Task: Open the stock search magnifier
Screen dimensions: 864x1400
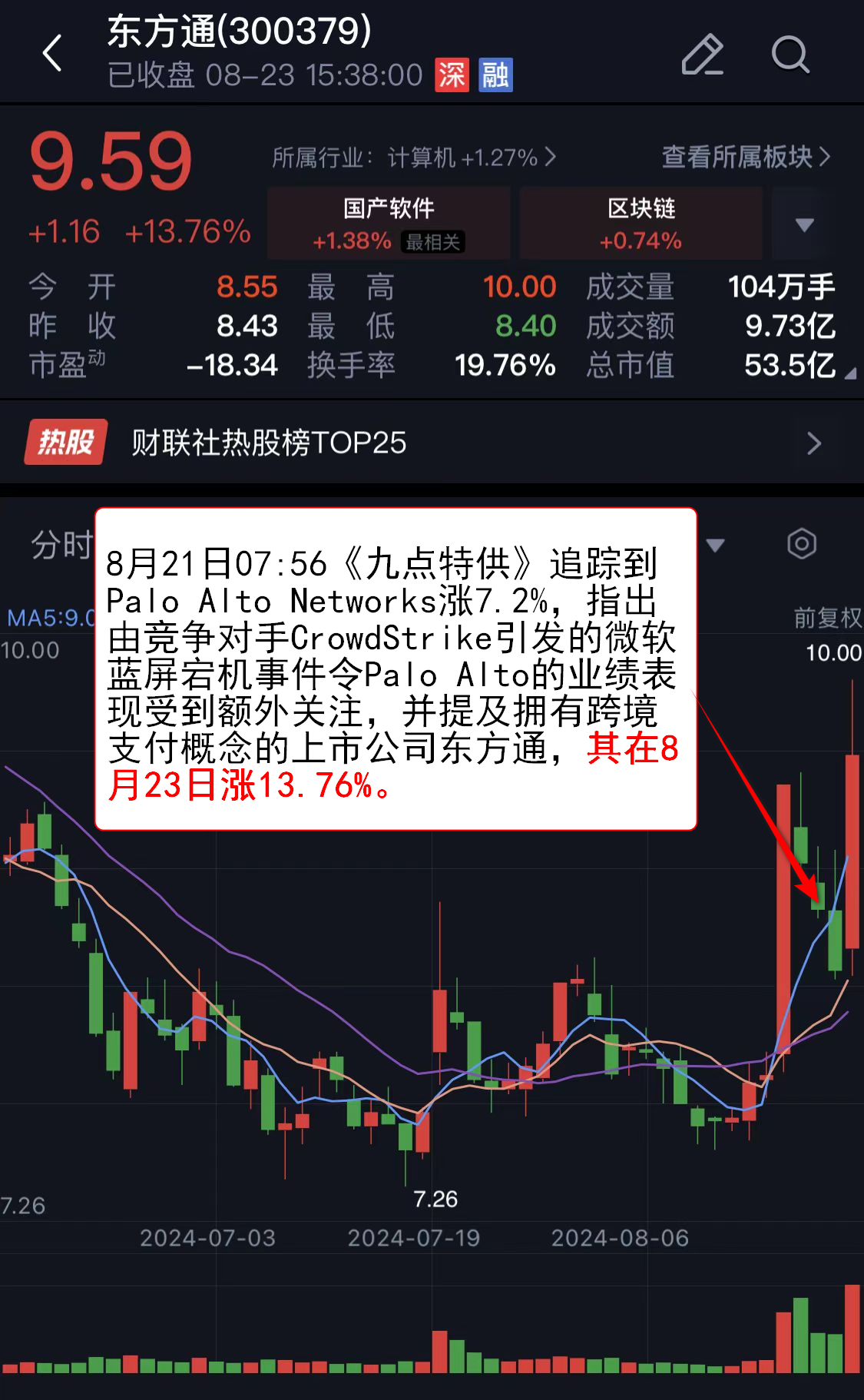Action: pos(790,55)
